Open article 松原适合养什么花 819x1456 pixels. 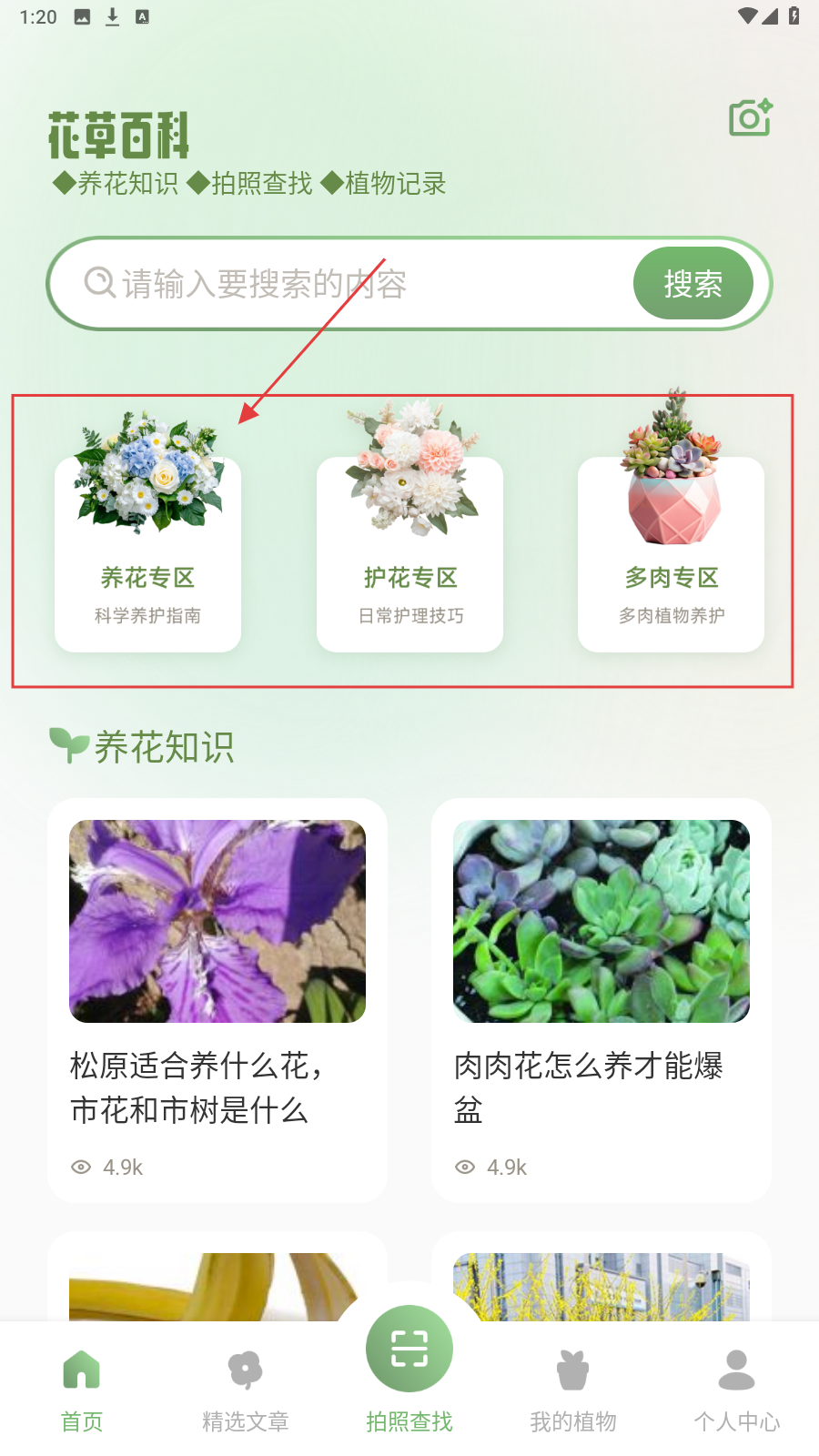[x=217, y=999]
